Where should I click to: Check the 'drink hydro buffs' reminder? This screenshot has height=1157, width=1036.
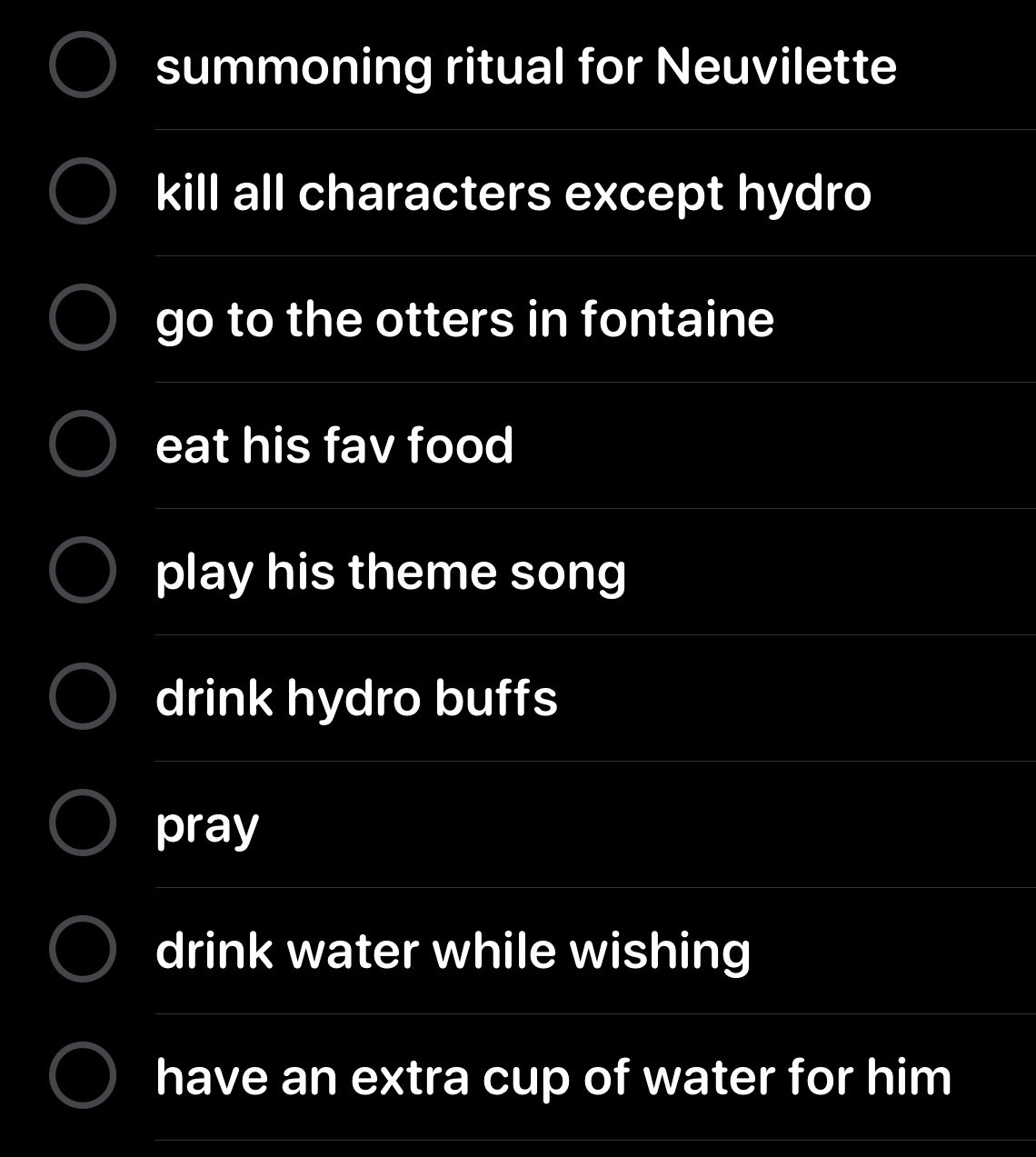coord(83,696)
